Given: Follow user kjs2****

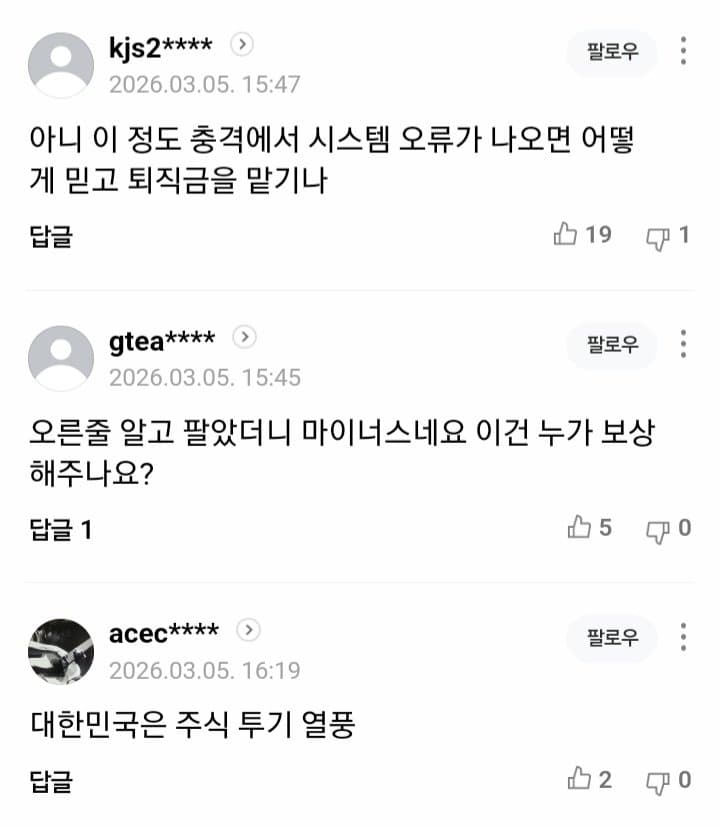Looking at the screenshot, I should 611,53.
